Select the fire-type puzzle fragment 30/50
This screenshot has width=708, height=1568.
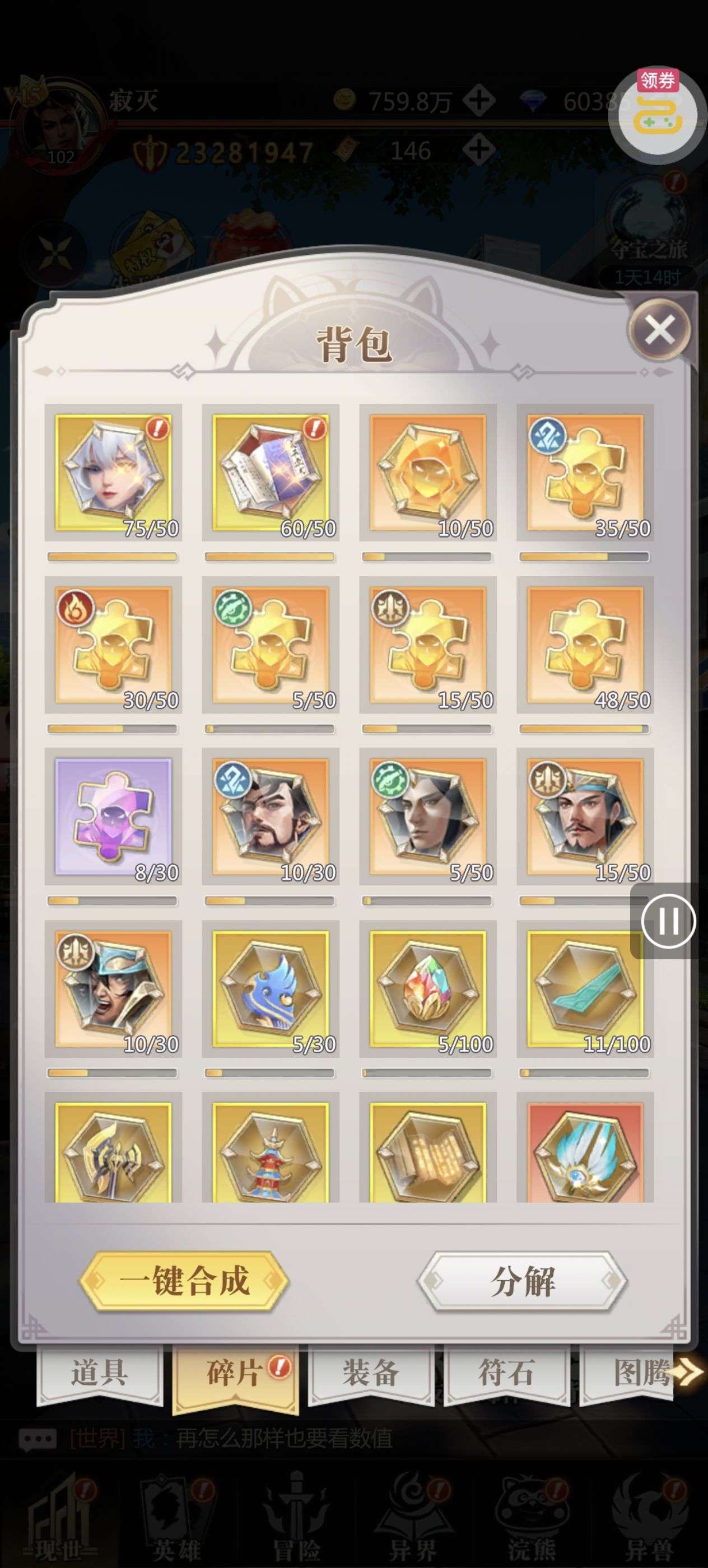(x=113, y=645)
